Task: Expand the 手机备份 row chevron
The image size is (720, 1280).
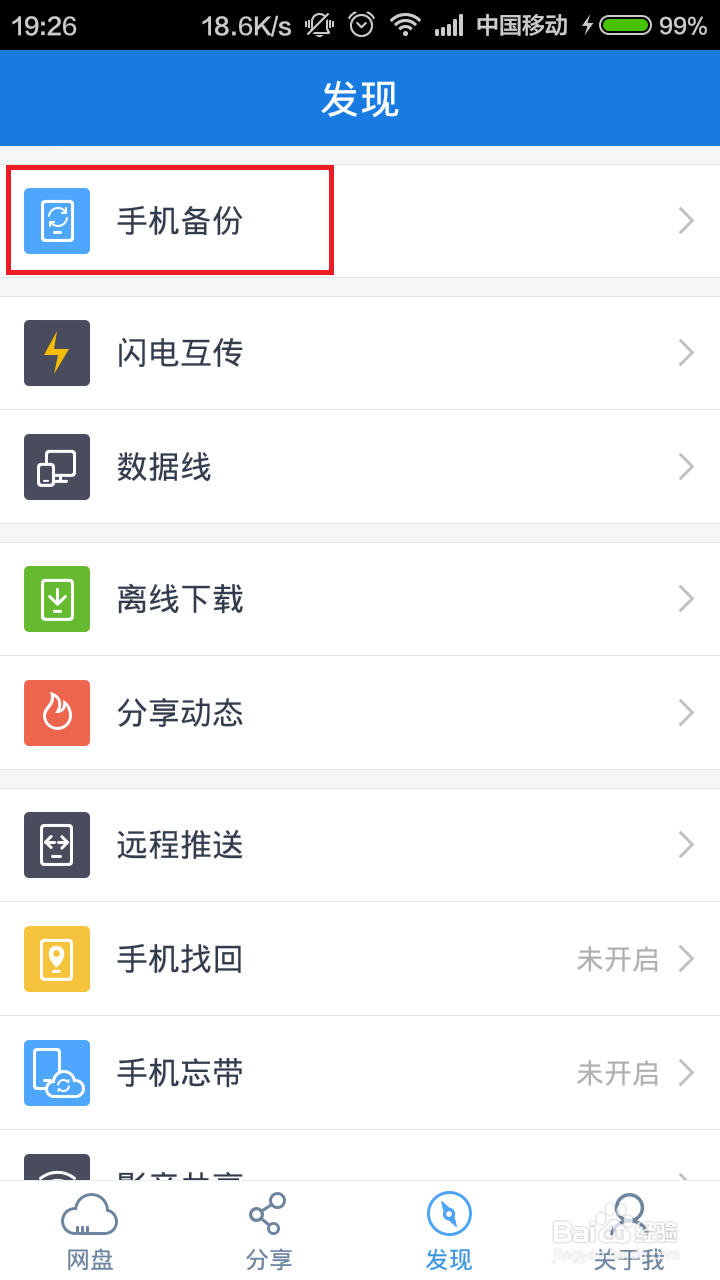Action: 684,220
